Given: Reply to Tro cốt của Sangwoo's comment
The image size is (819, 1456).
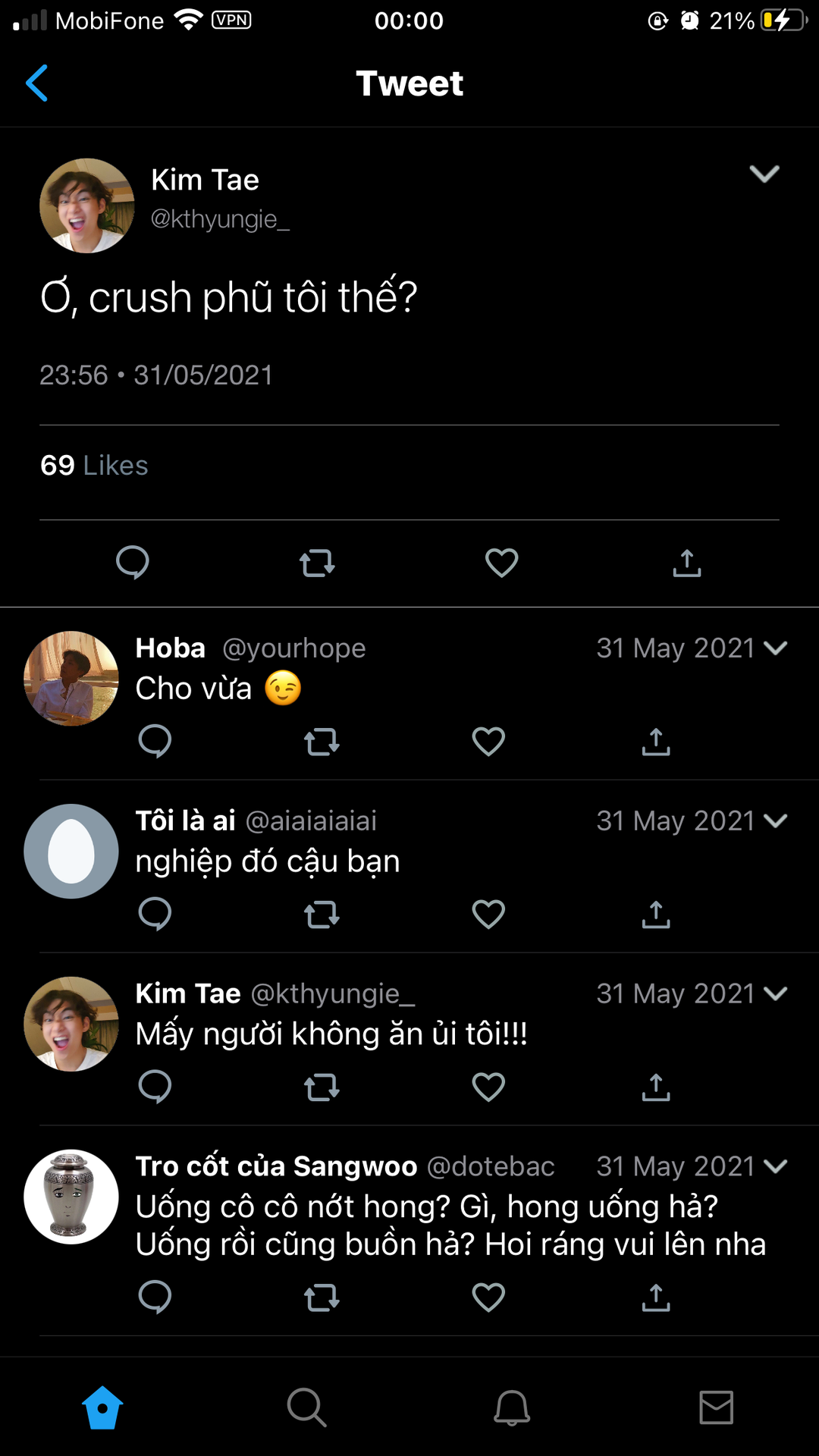Looking at the screenshot, I should 155,1297.
